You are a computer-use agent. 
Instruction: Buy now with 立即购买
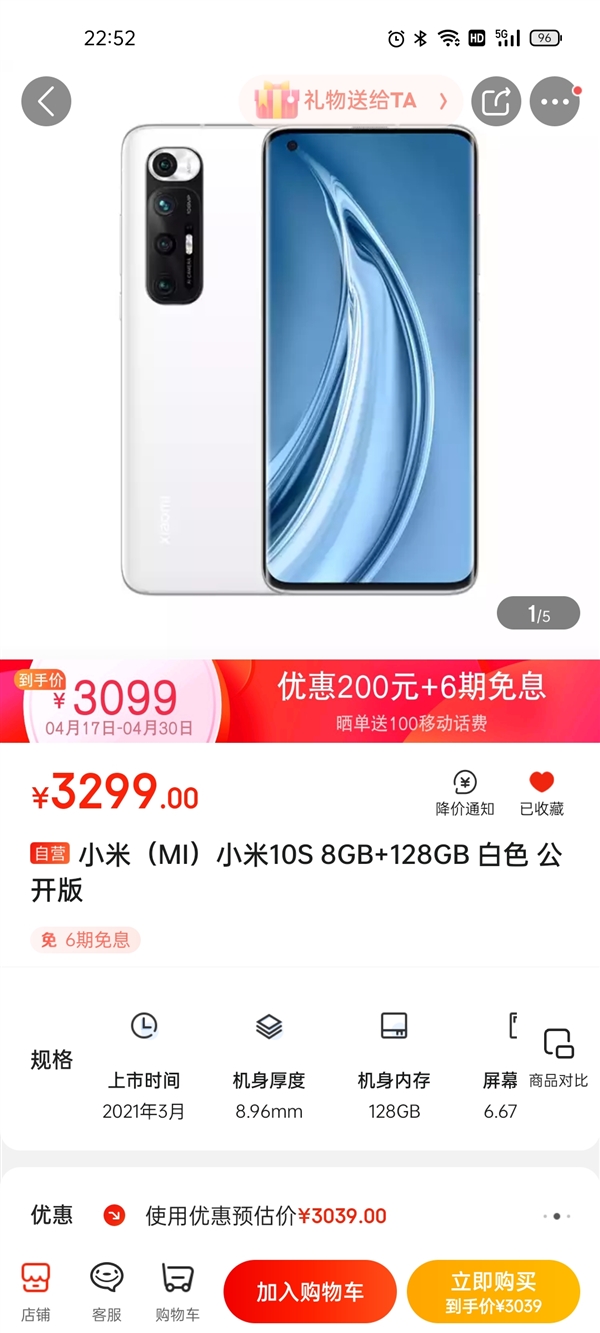pos(493,1291)
